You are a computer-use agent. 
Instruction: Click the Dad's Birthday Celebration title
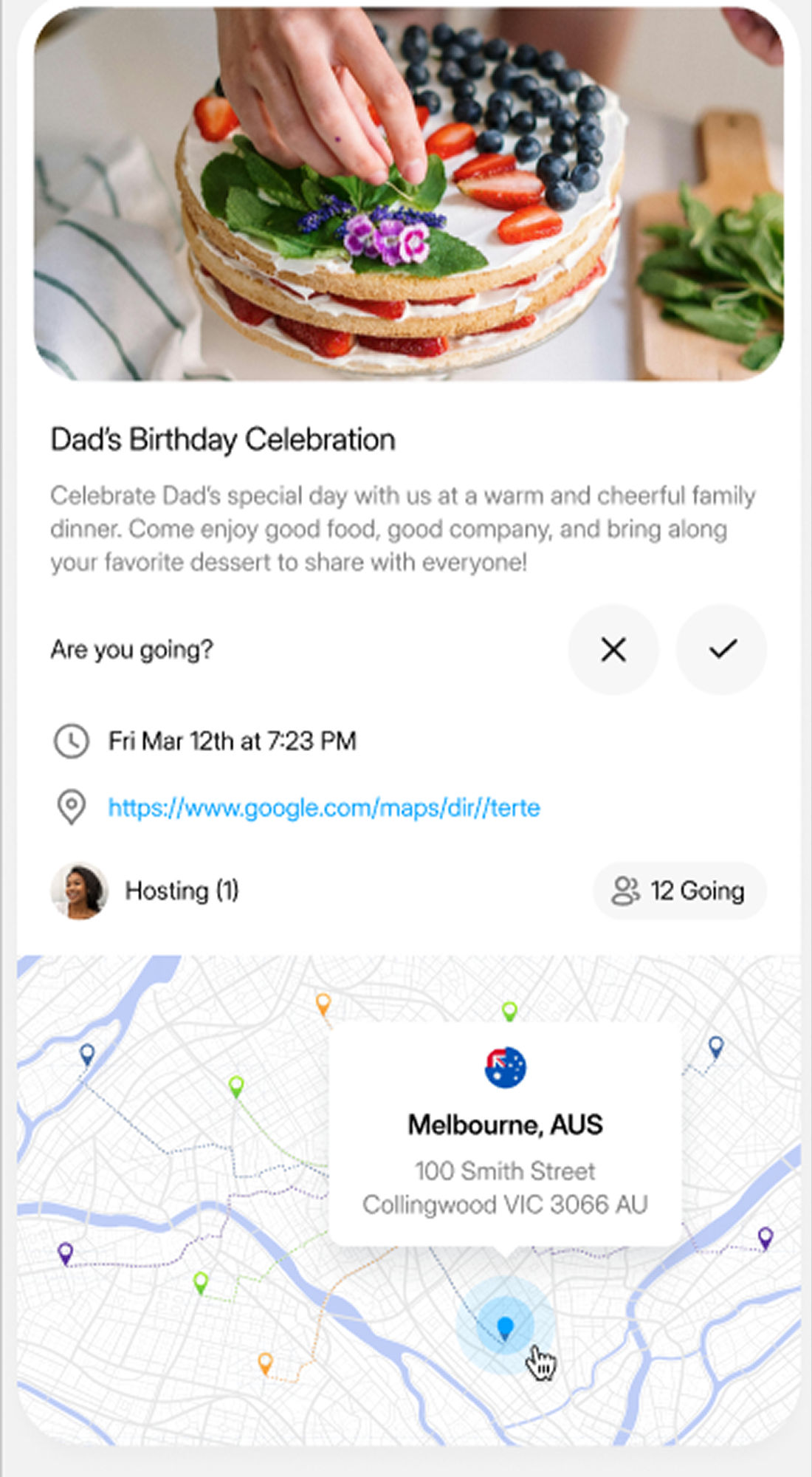[223, 439]
